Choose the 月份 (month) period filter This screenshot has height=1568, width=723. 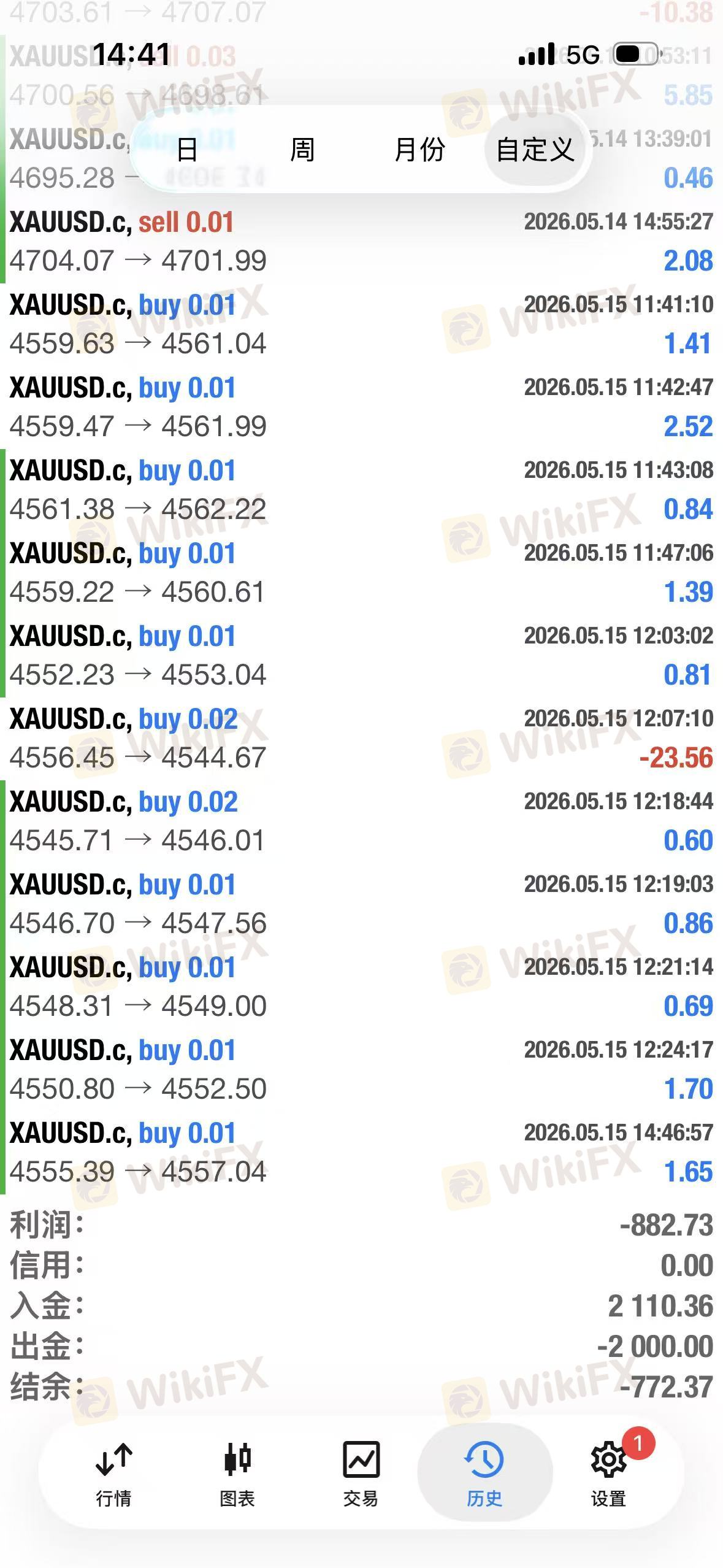point(419,149)
